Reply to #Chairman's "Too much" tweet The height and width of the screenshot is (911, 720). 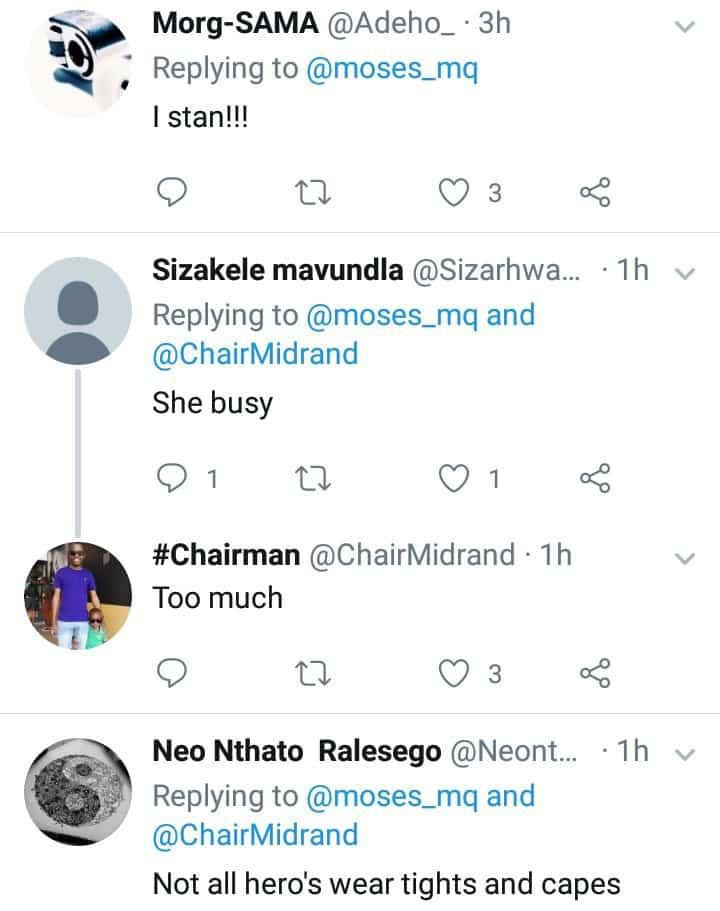tap(173, 674)
